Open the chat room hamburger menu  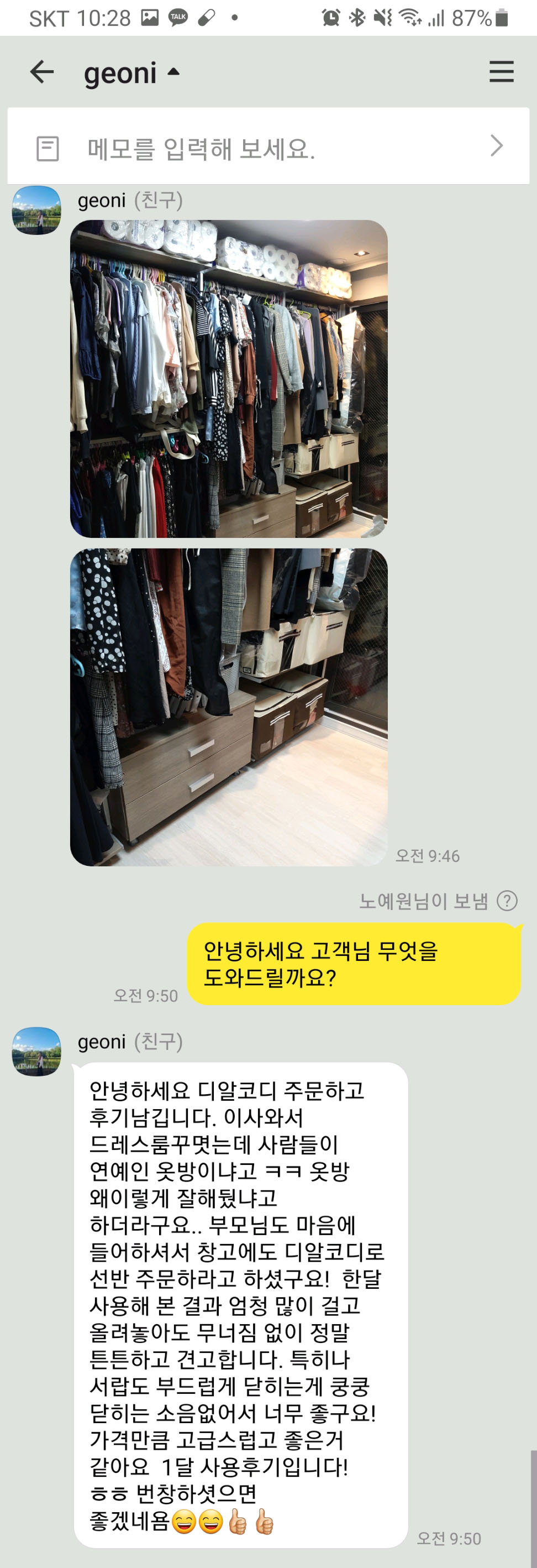pos(501,72)
